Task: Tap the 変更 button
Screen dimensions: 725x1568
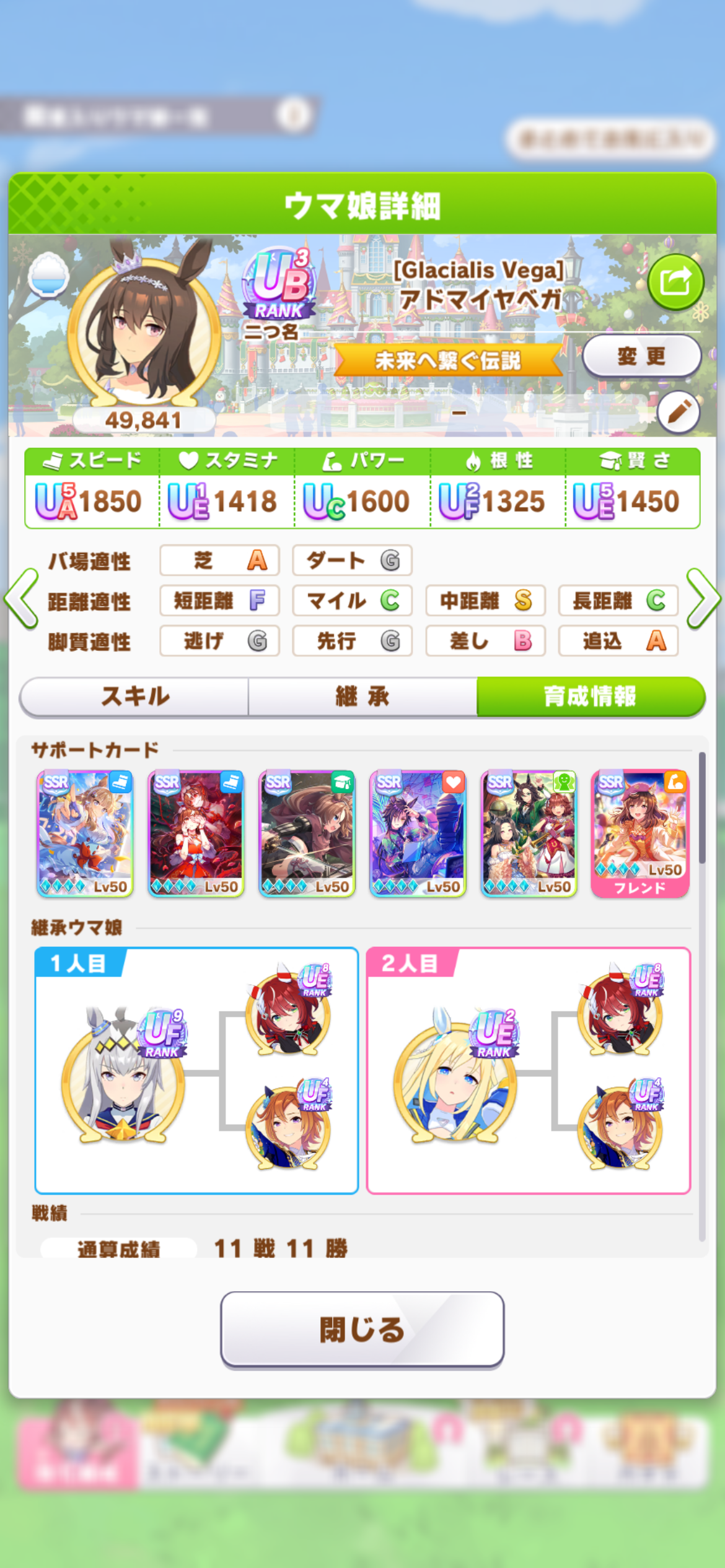Action: (x=641, y=356)
